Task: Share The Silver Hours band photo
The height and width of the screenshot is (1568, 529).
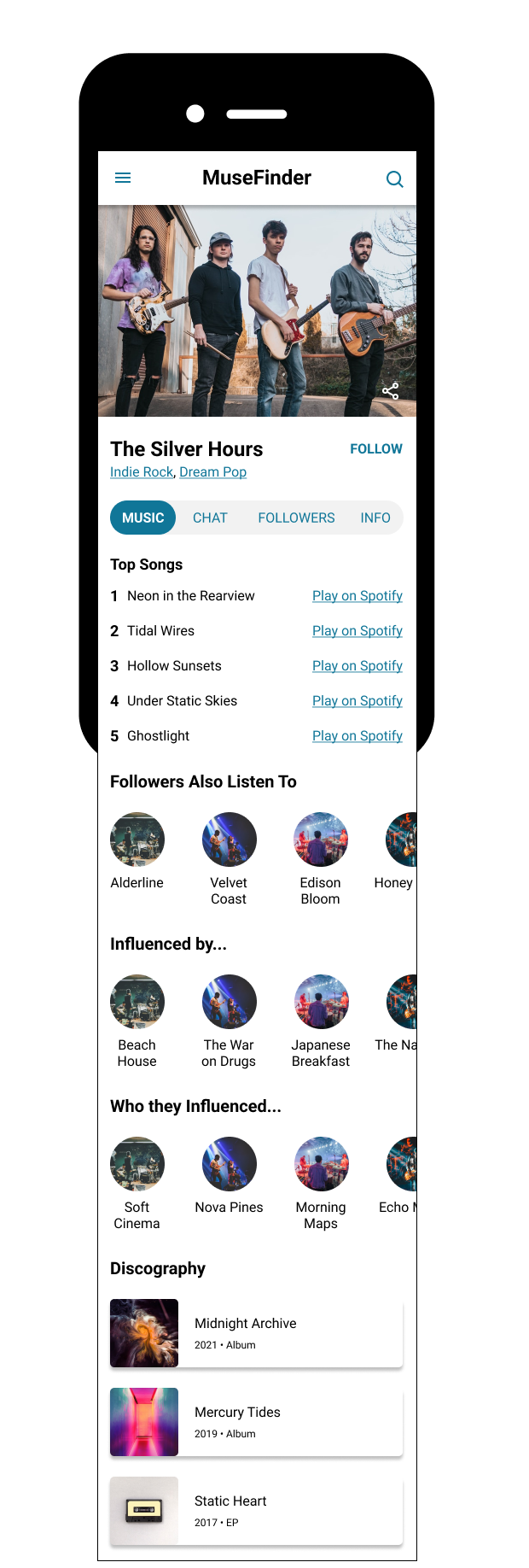Action: [x=391, y=391]
